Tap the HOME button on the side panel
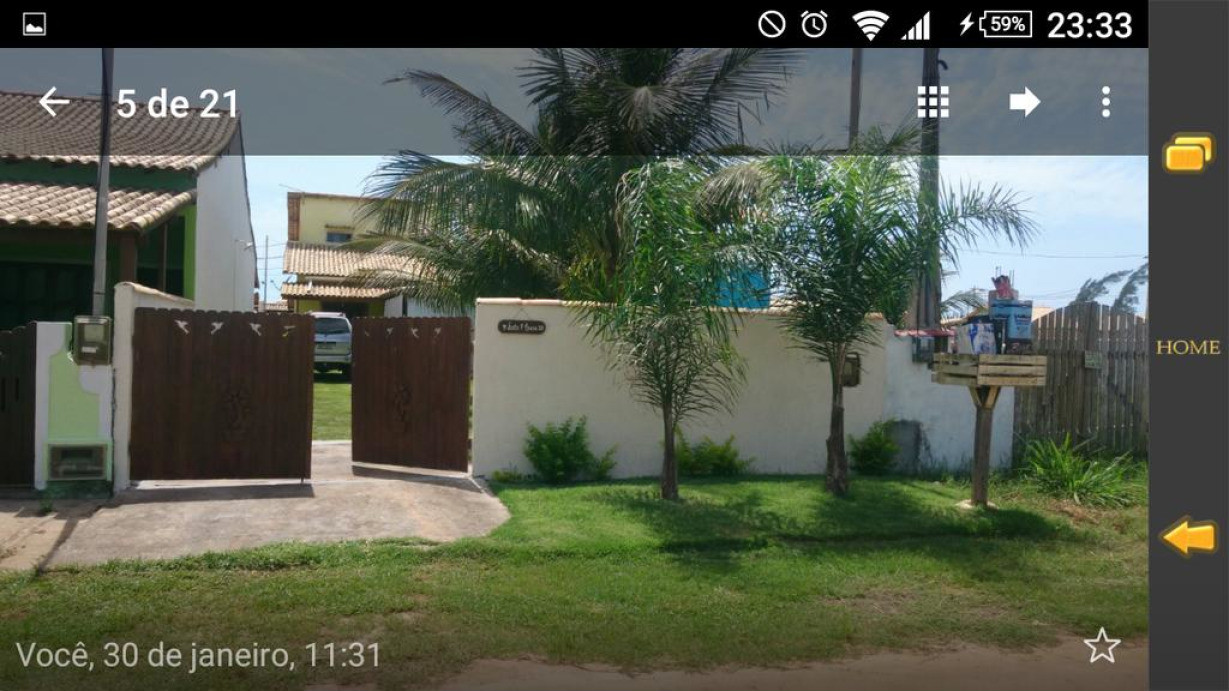1229x691 pixels. coord(1188,348)
